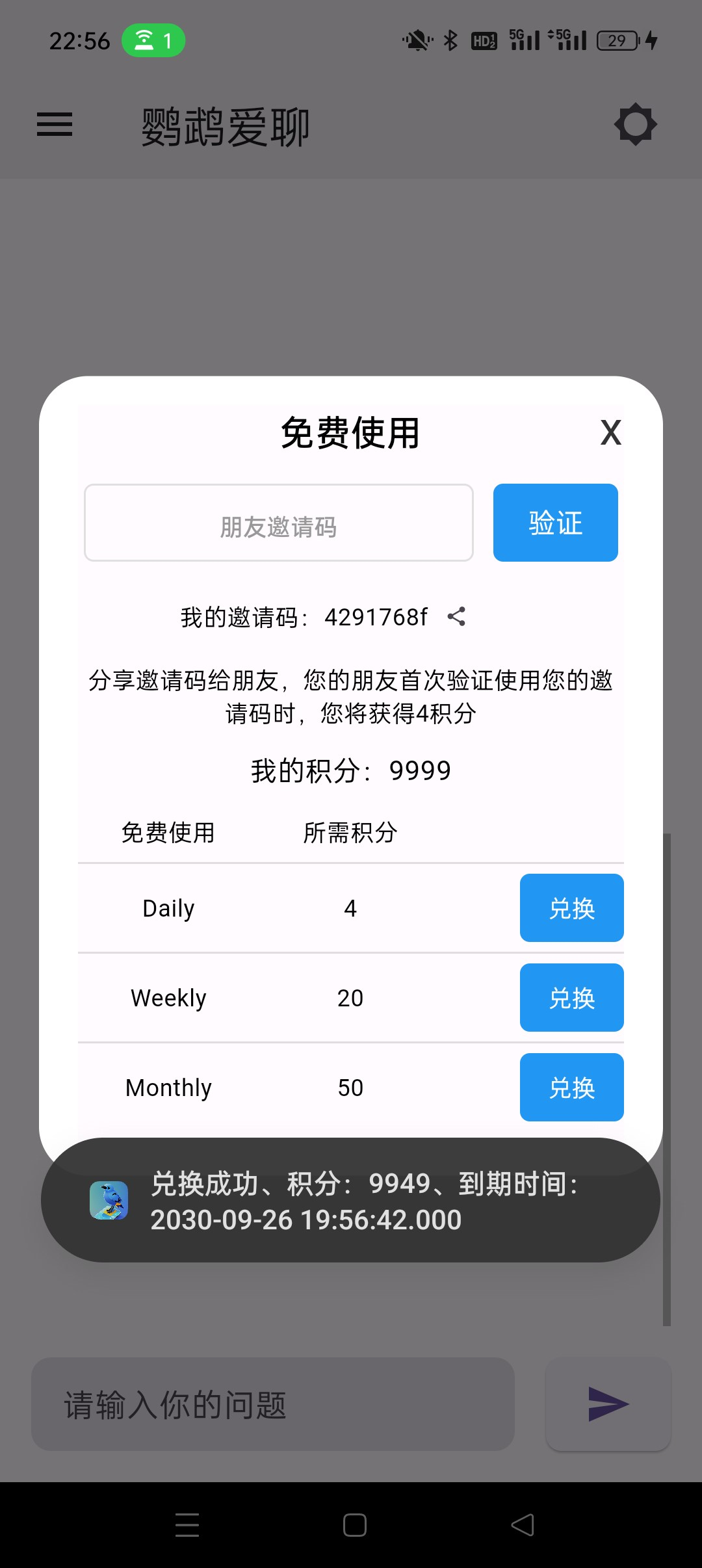
Task: Redeem the Daily plan with 兑换
Action: (x=571, y=908)
